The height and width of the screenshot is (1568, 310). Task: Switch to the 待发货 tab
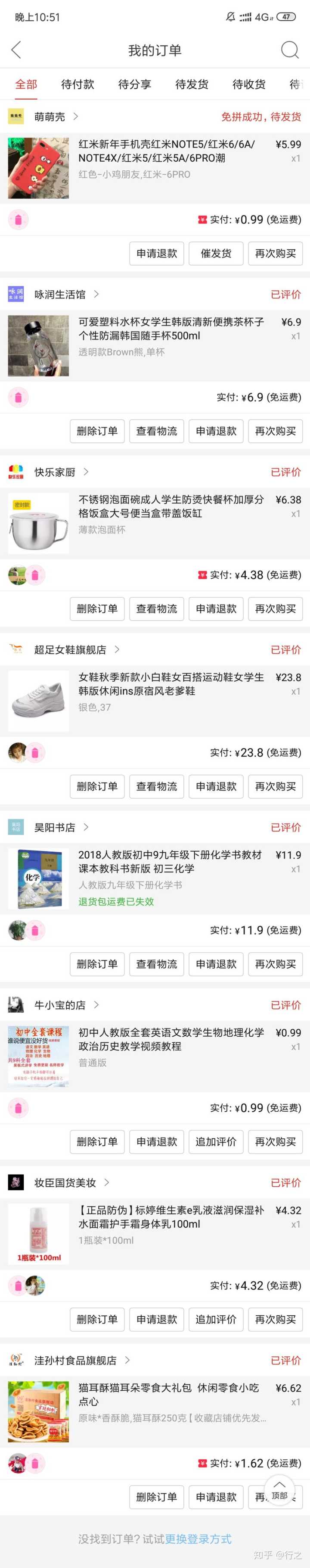click(x=192, y=85)
